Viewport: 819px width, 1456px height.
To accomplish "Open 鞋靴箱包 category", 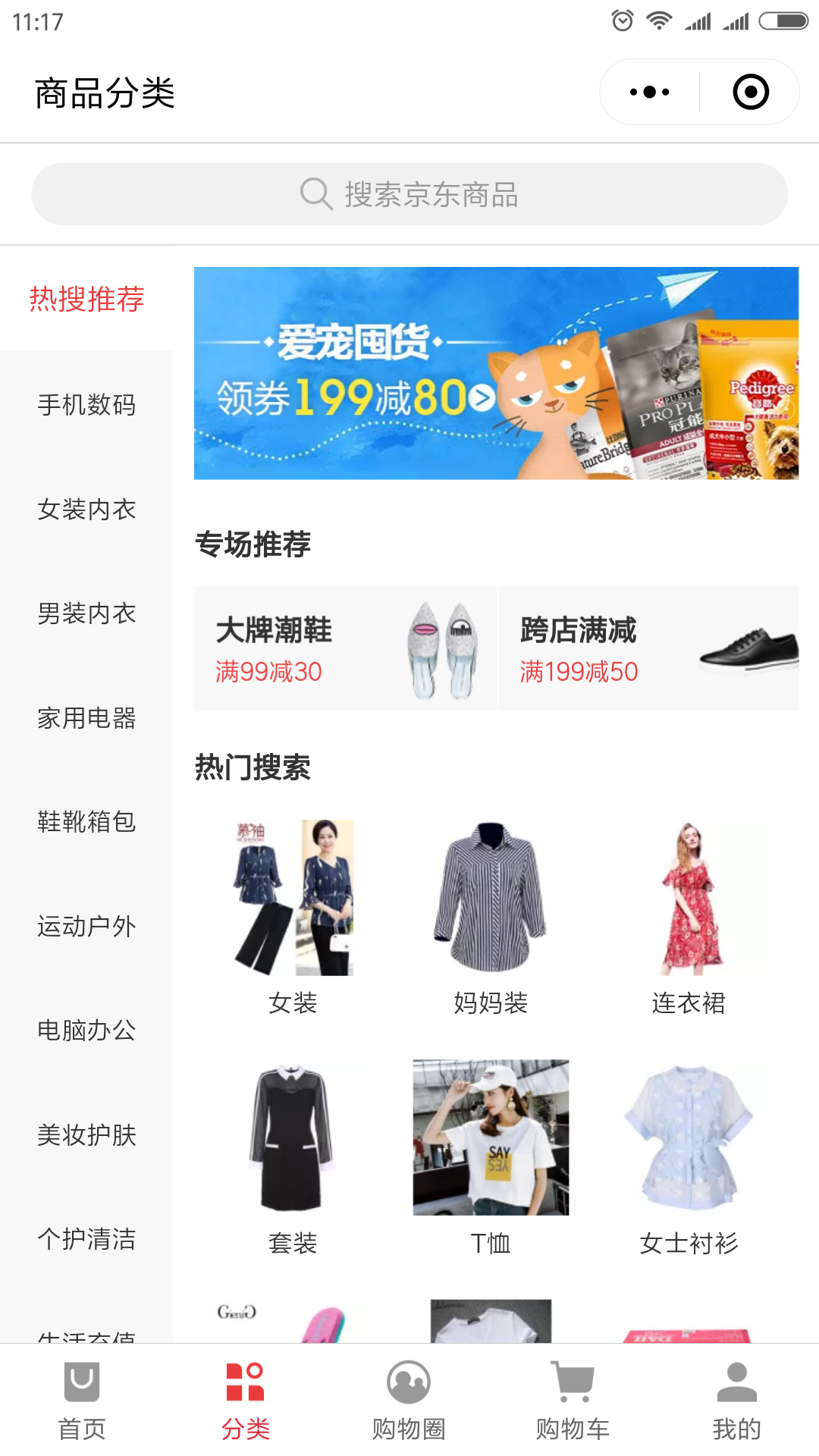I will pyautogui.click(x=86, y=822).
